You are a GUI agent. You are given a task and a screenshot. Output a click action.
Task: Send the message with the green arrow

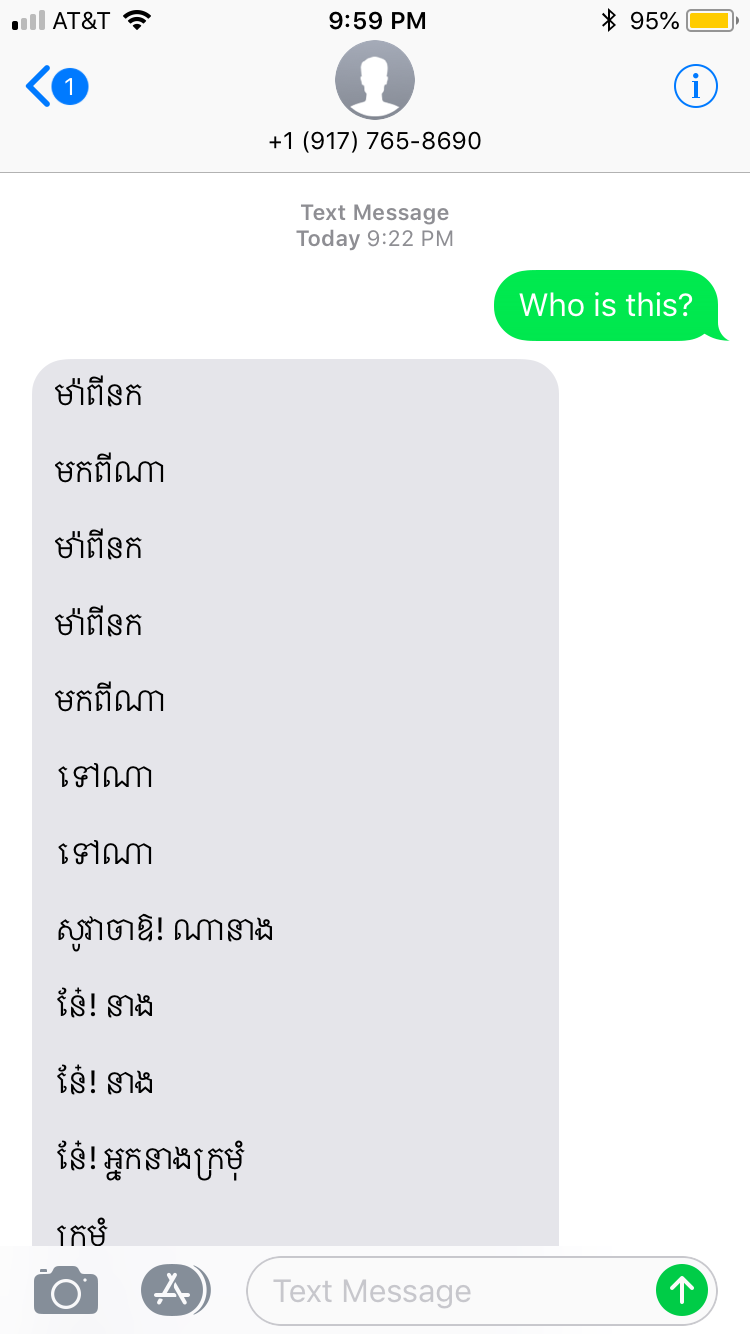[x=682, y=1291]
